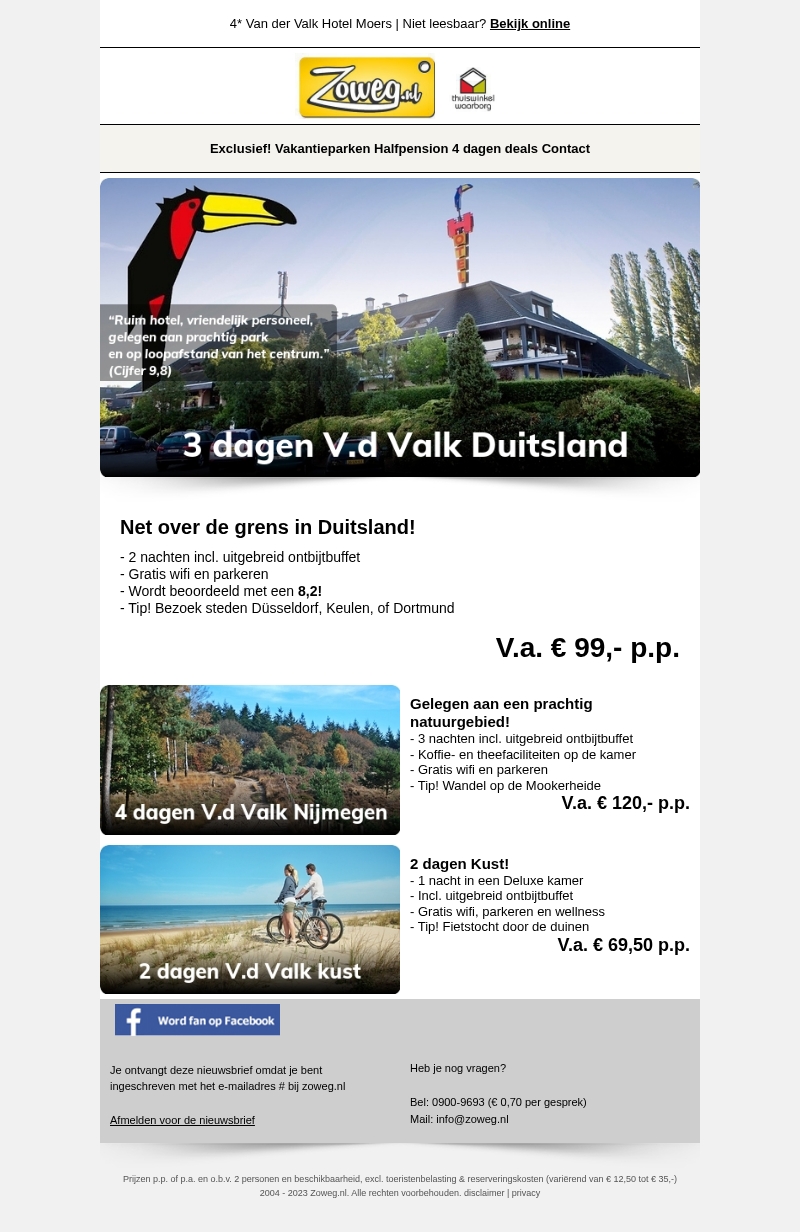Open the 3 dagen V.d Valk Duitsland banner

[x=400, y=328]
